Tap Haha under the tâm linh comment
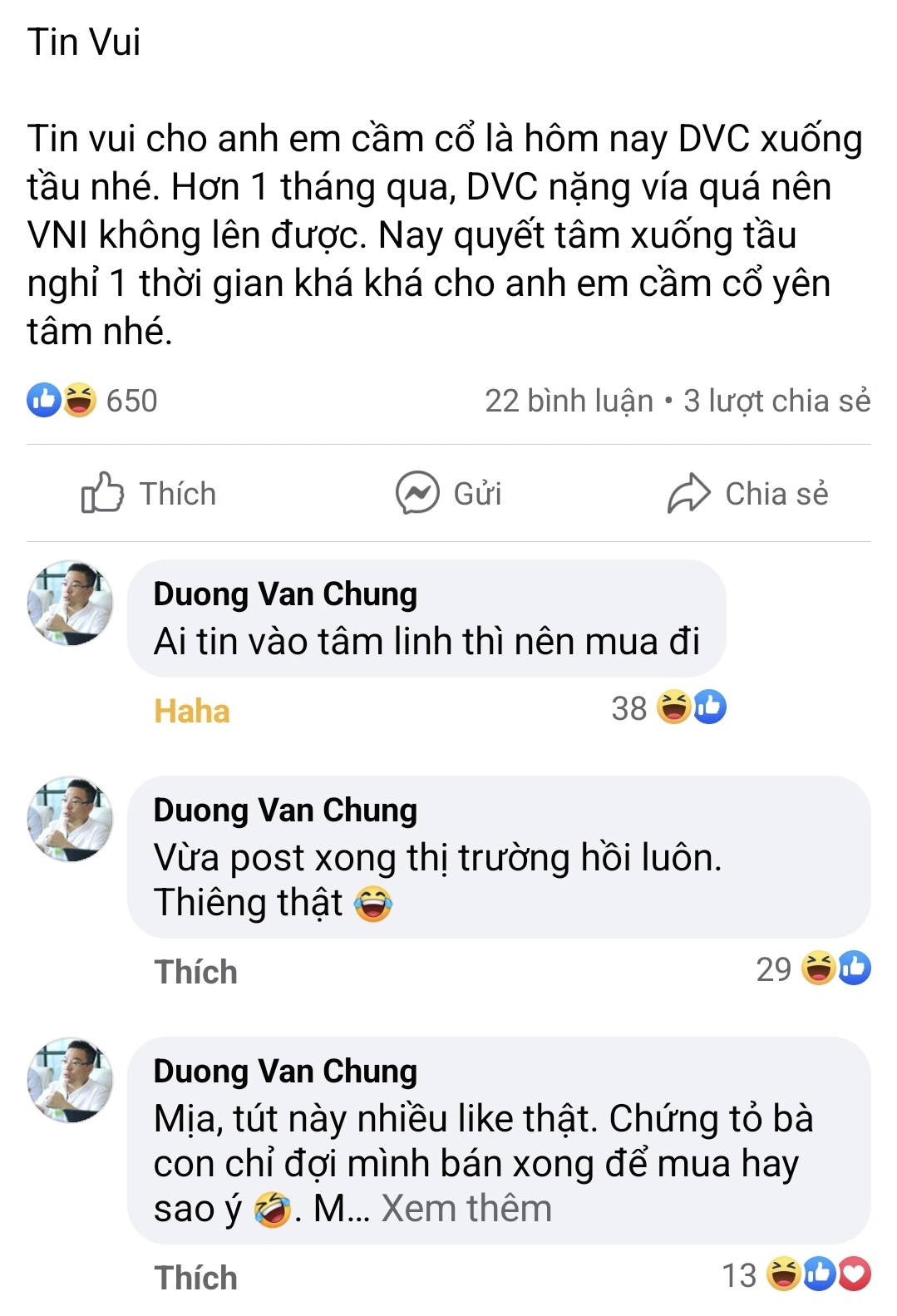897x1316 pixels. (192, 712)
